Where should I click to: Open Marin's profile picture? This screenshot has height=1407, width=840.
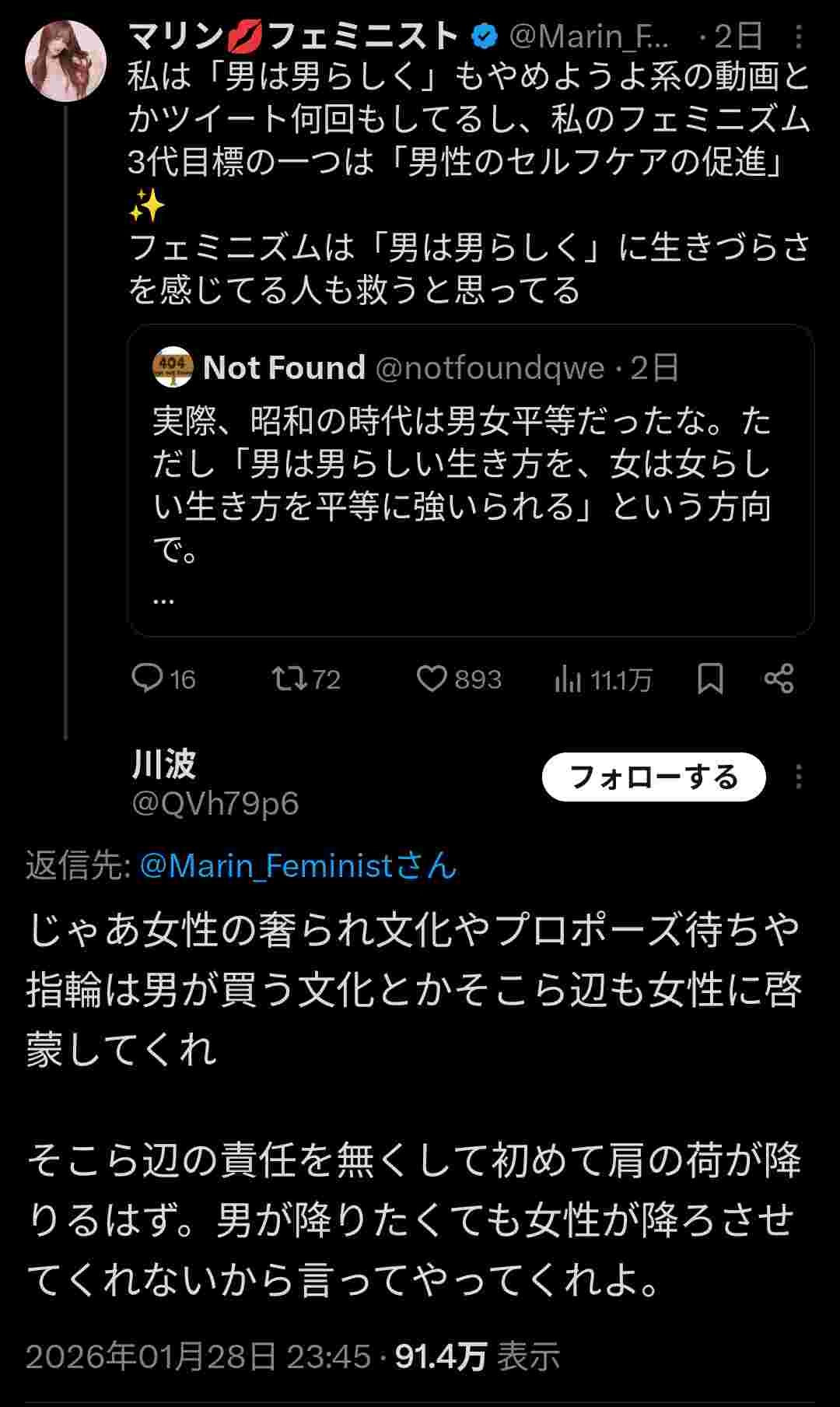pyautogui.click(x=65, y=61)
